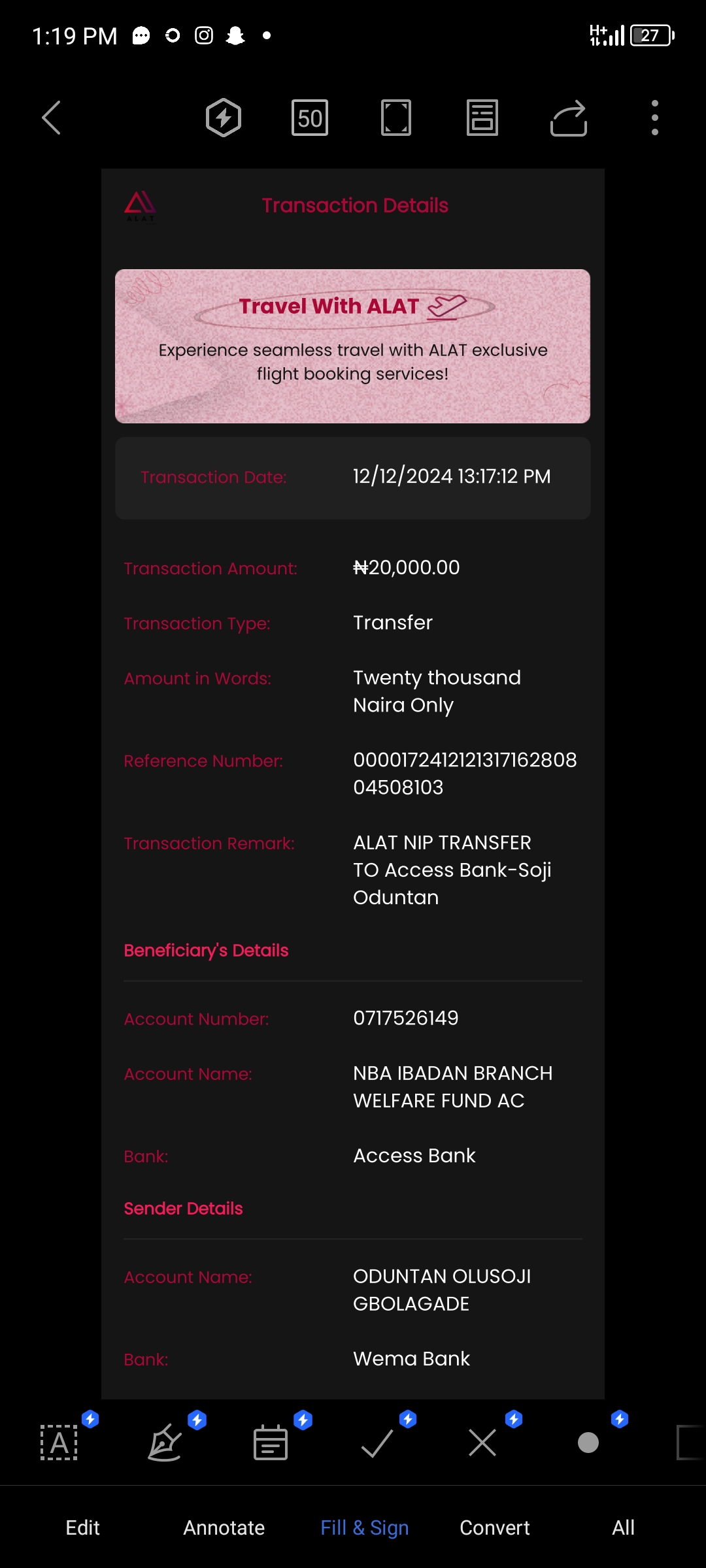Select the signature pen tool
Viewport: 706px width, 1568px height.
click(x=165, y=1443)
